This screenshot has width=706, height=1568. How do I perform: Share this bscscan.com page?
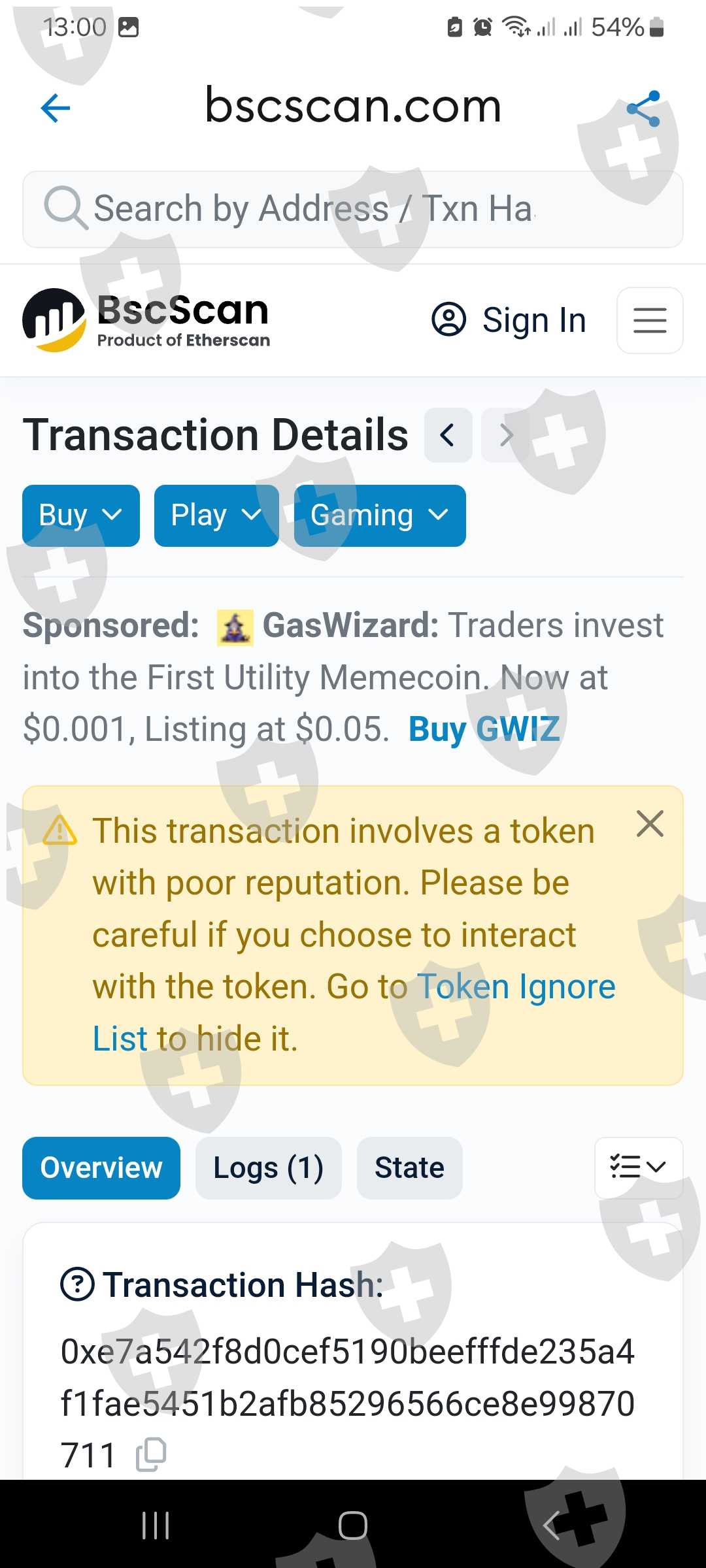click(x=644, y=108)
